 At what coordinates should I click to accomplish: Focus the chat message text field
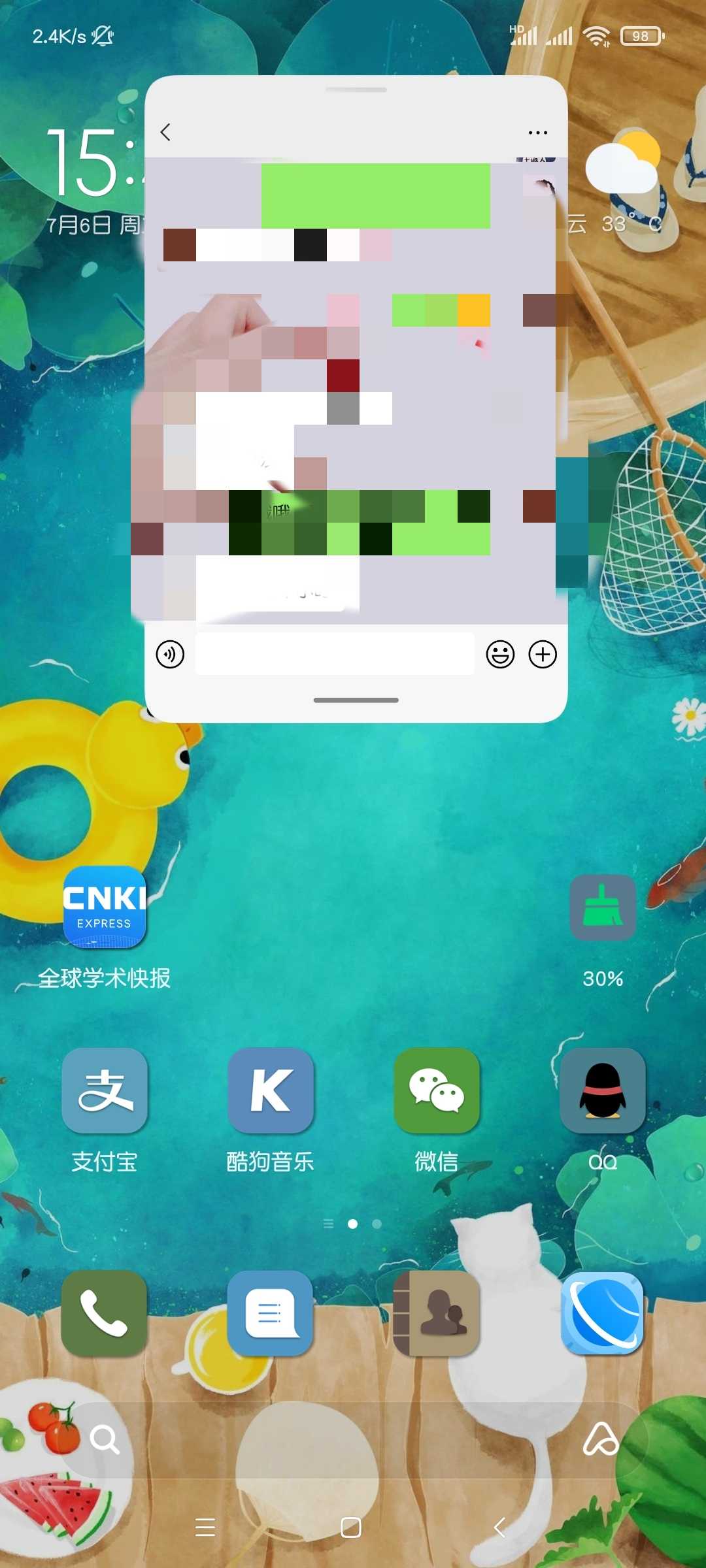pyautogui.click(x=335, y=653)
